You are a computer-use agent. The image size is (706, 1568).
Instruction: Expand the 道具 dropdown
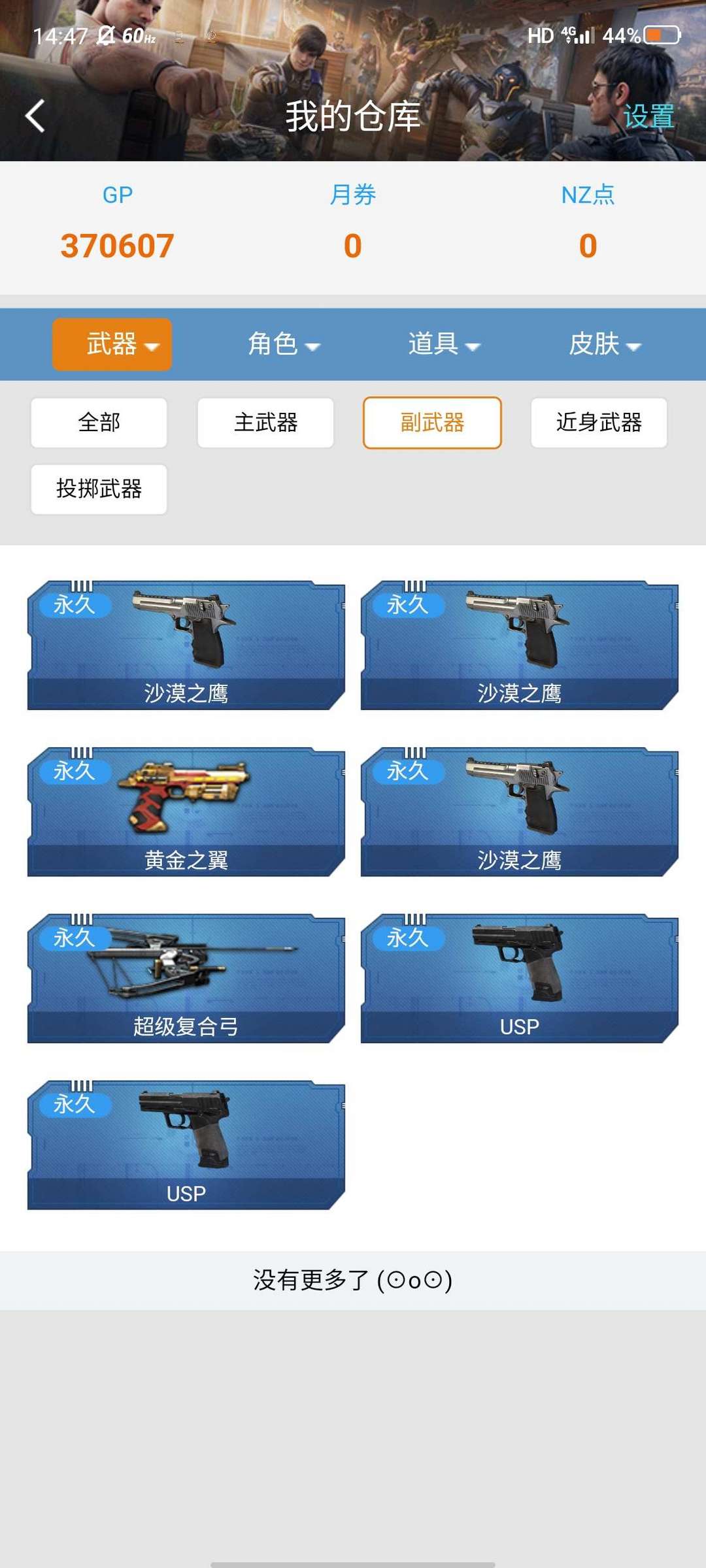click(444, 344)
